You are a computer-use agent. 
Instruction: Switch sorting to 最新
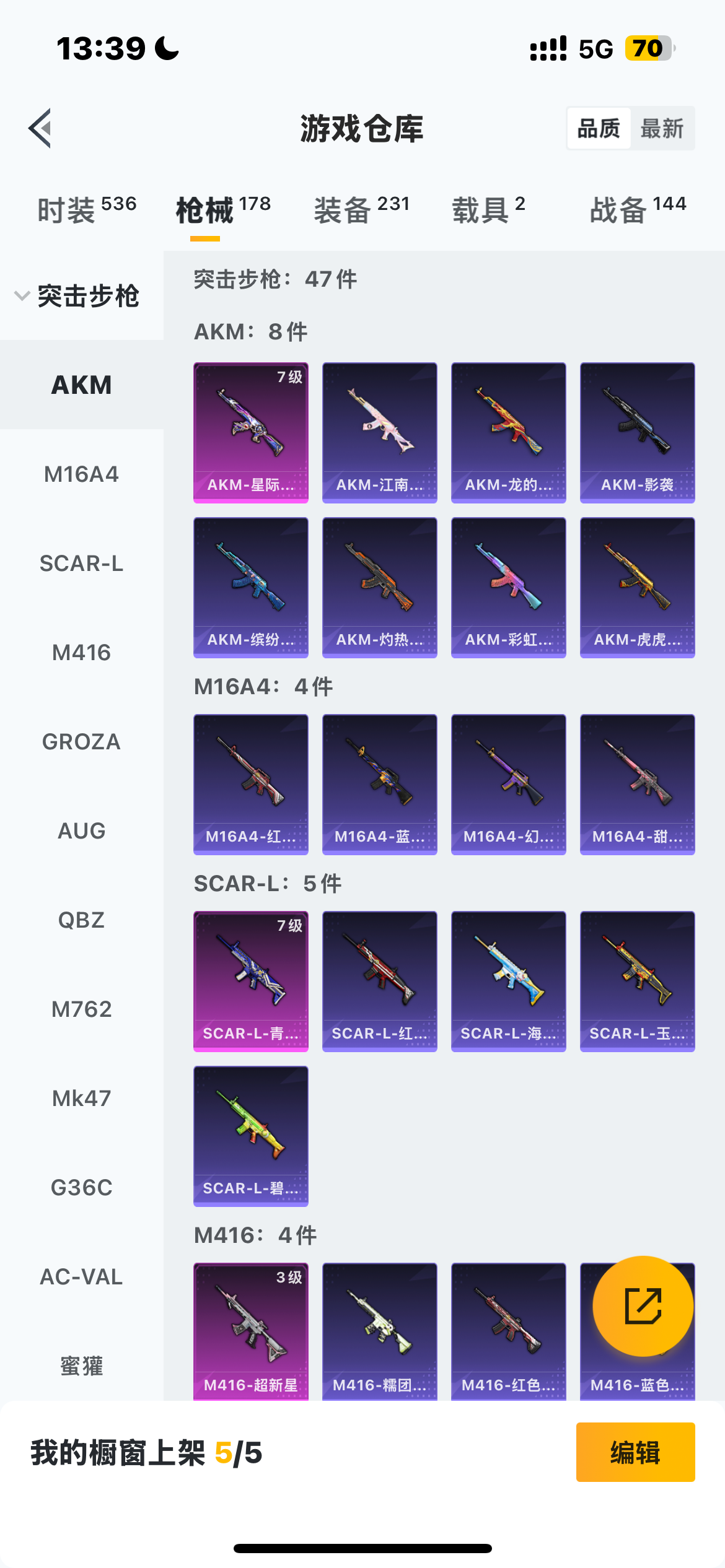pos(662,128)
